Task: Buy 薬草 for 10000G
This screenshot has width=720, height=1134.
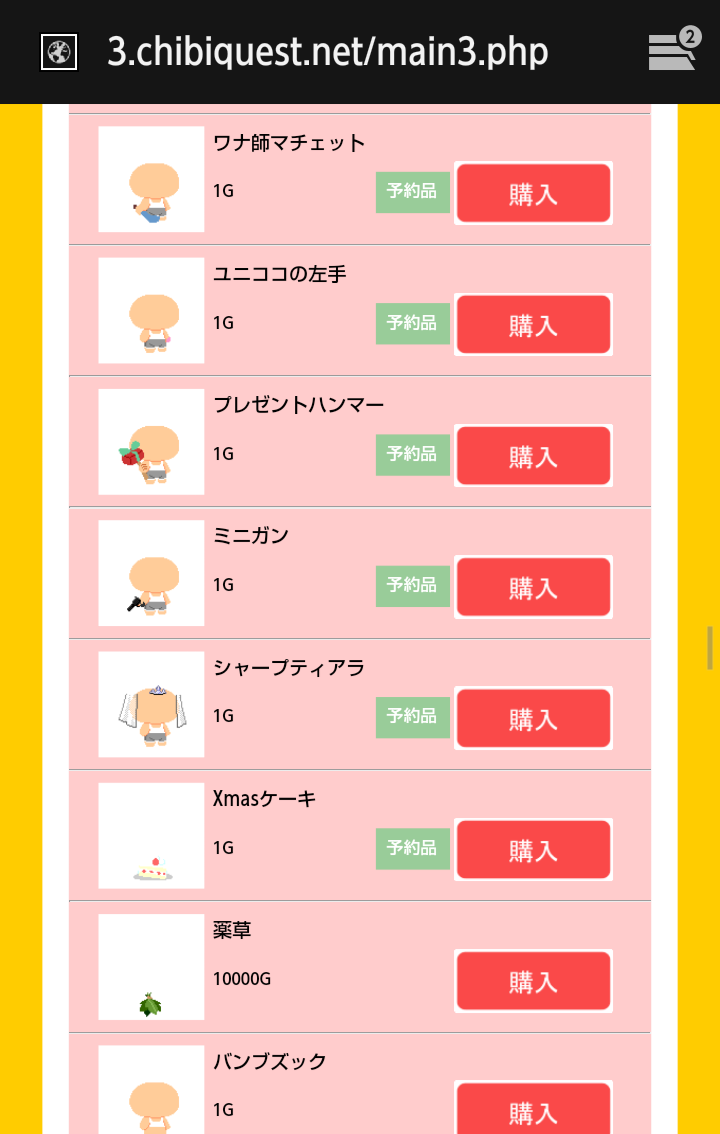Action: click(x=533, y=981)
